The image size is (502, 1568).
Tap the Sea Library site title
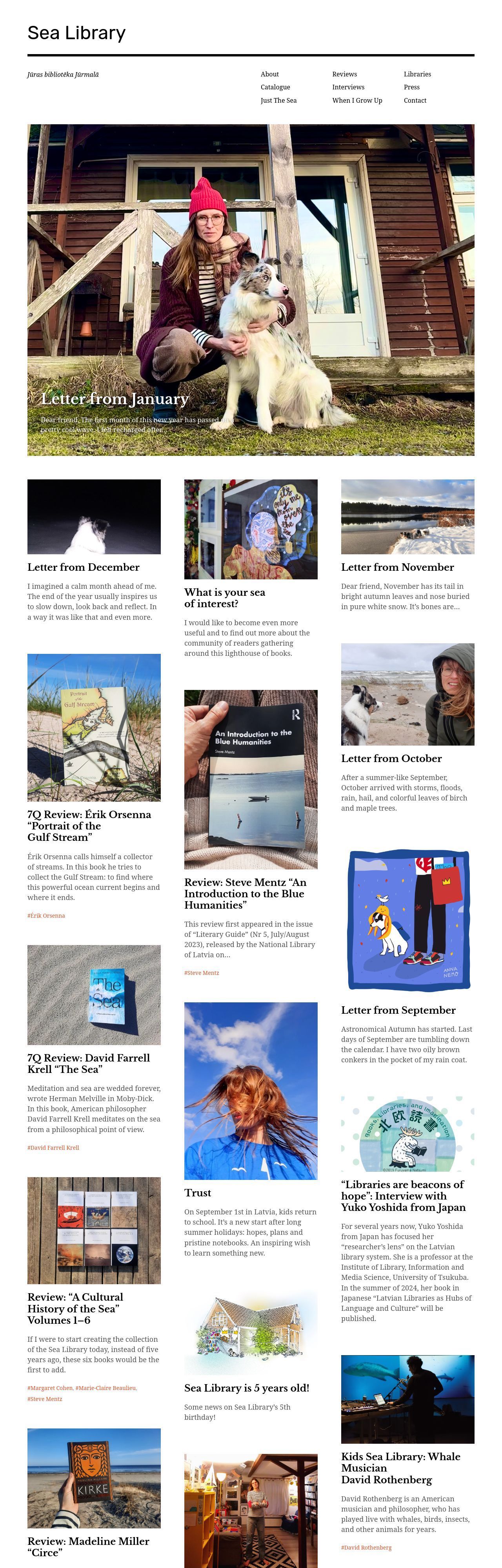[76, 33]
